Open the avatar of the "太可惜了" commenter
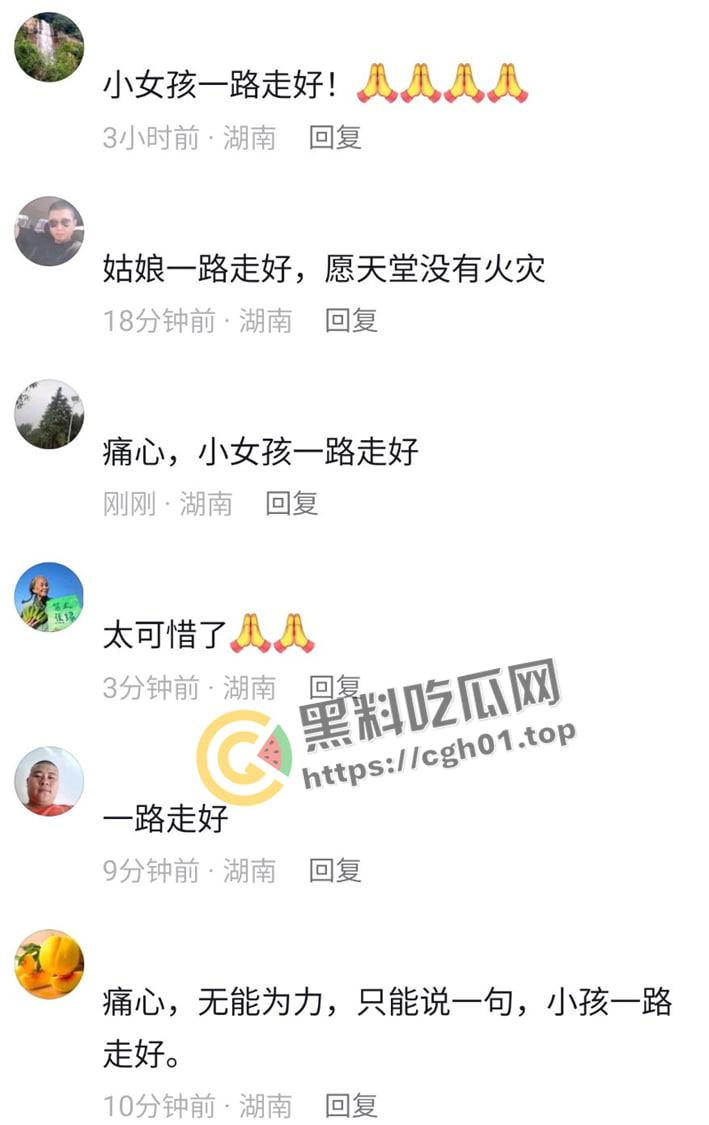 [49, 597]
